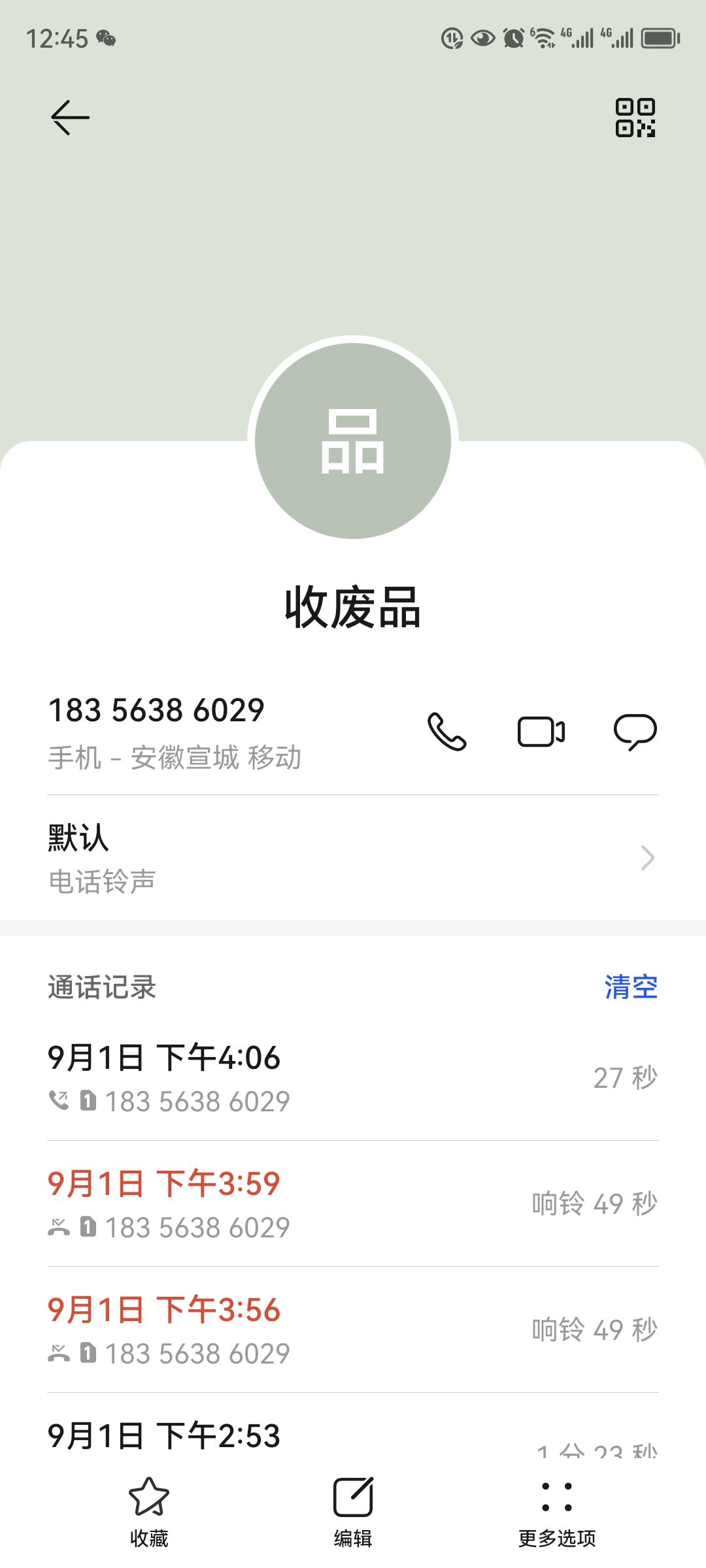Open the 下午4:06 call record
This screenshot has width=706, height=1568.
coord(353,1078)
